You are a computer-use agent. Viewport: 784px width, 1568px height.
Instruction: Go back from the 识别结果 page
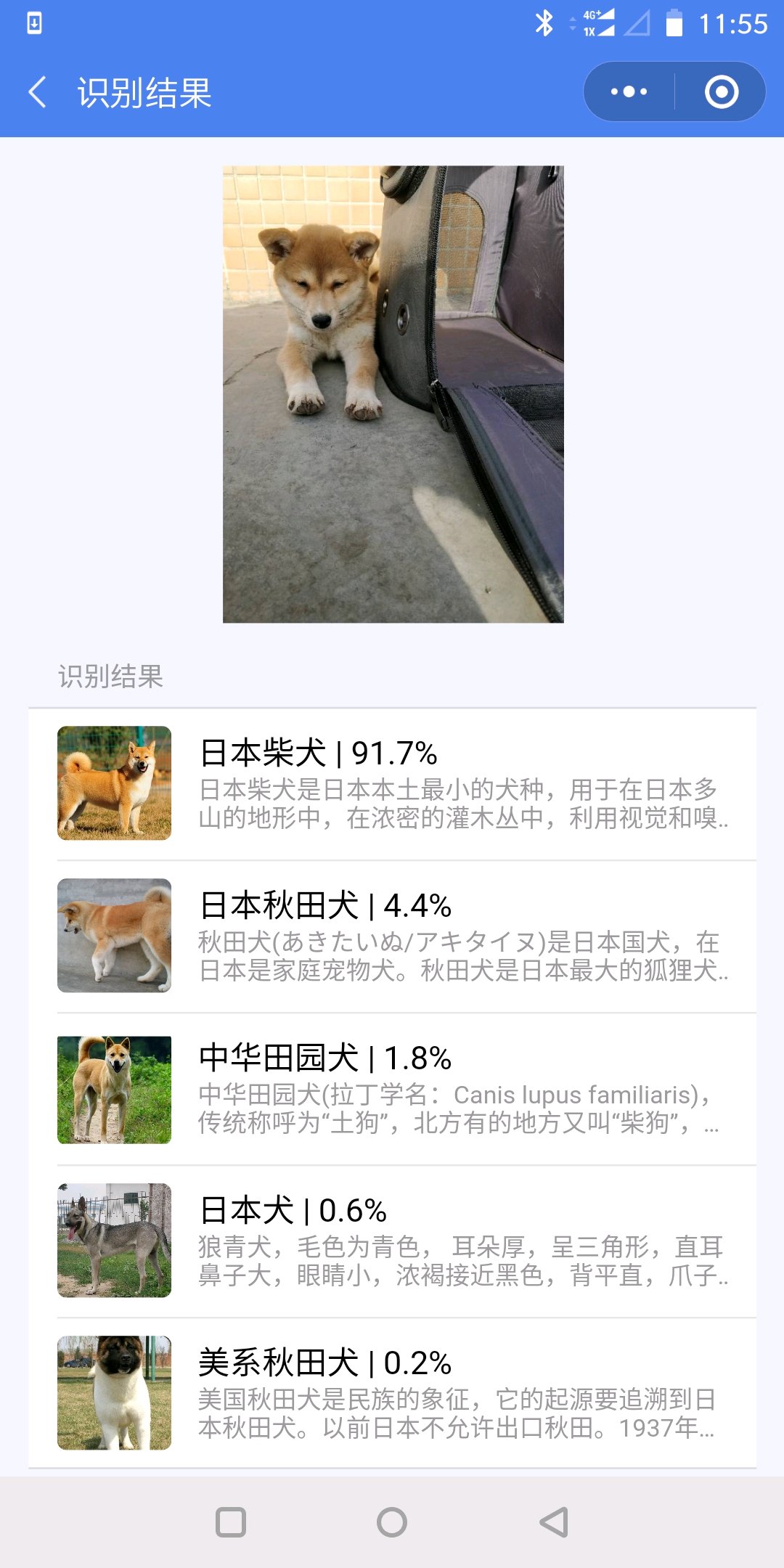38,92
